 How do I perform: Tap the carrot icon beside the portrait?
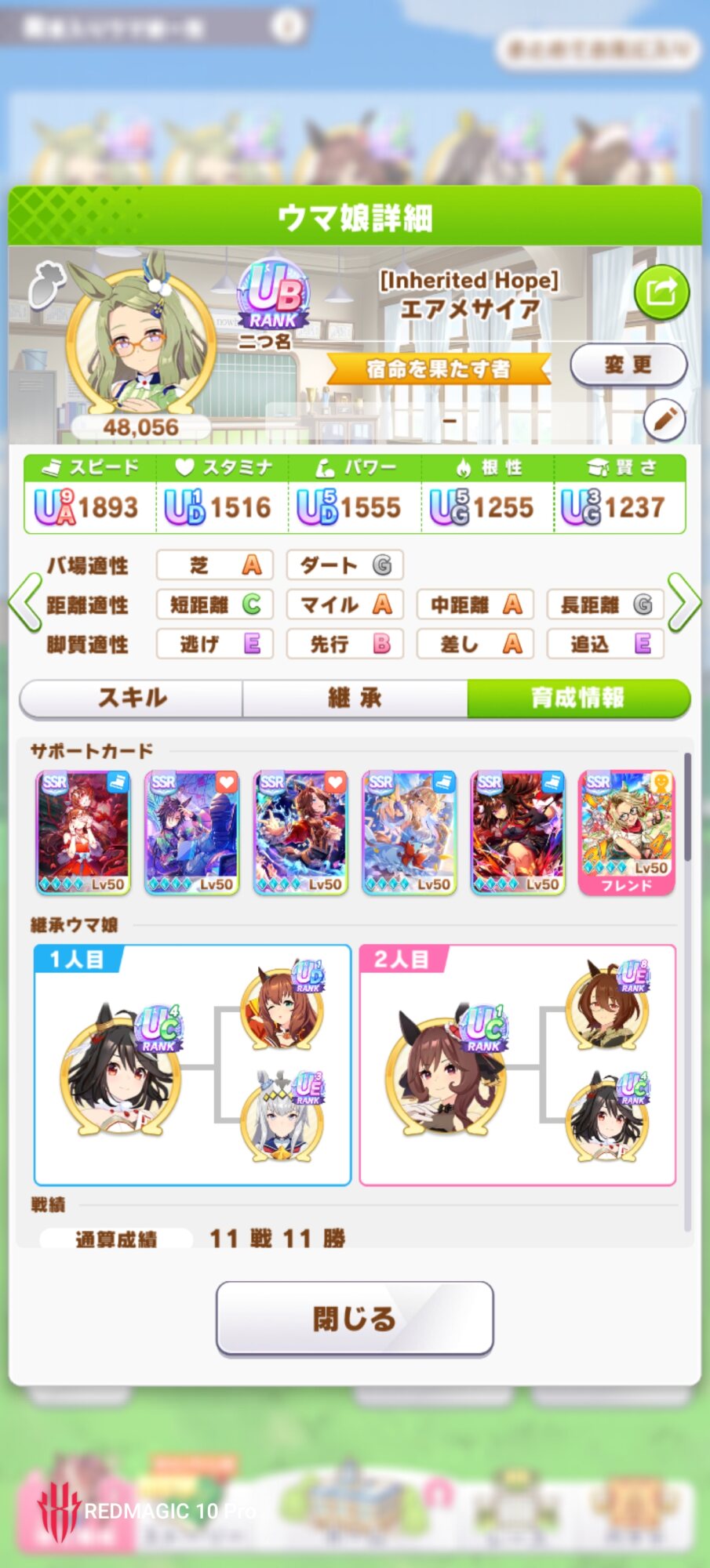47,284
